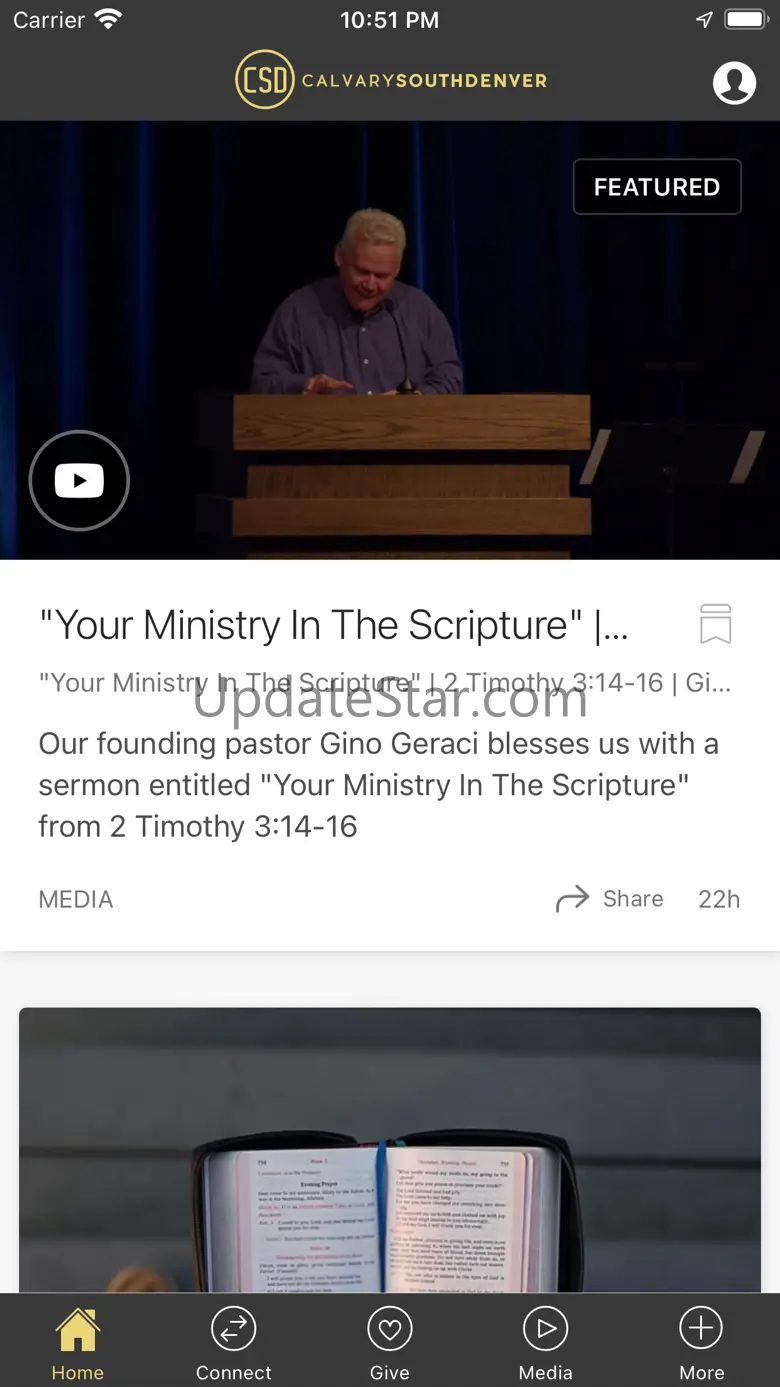Image resolution: width=780 pixels, height=1387 pixels.
Task: Play the featured sermon video
Action: tap(79, 481)
